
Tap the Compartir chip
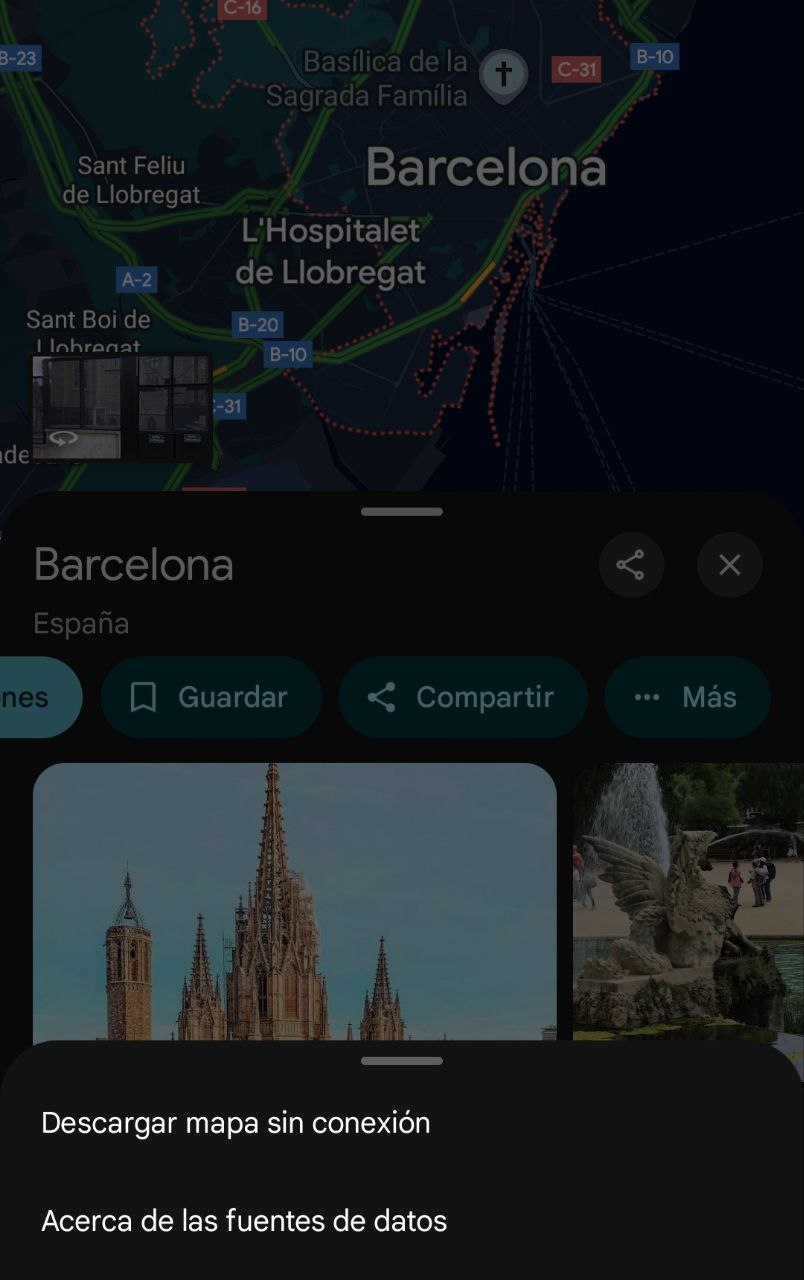pos(462,697)
